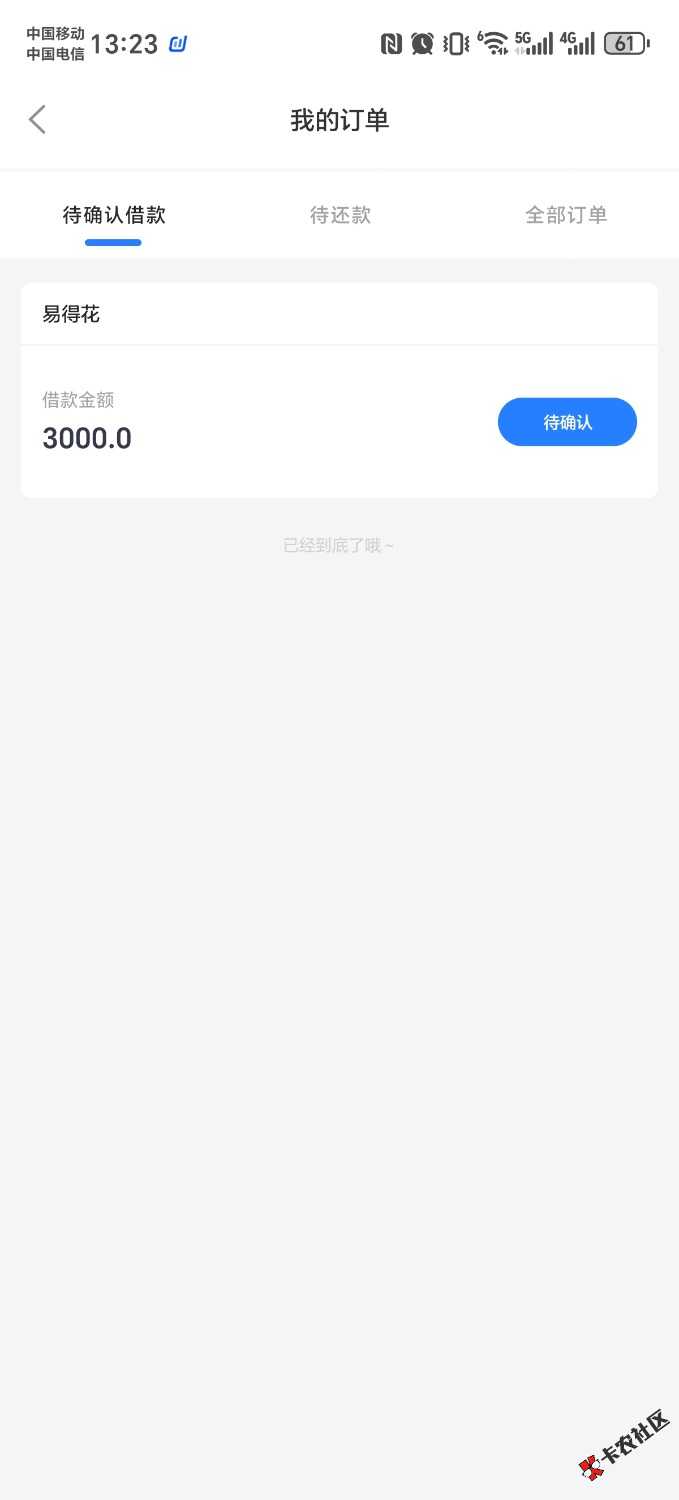The height and width of the screenshot is (1500, 679).
Task: Open the 全部订单 tab
Action: tap(566, 215)
